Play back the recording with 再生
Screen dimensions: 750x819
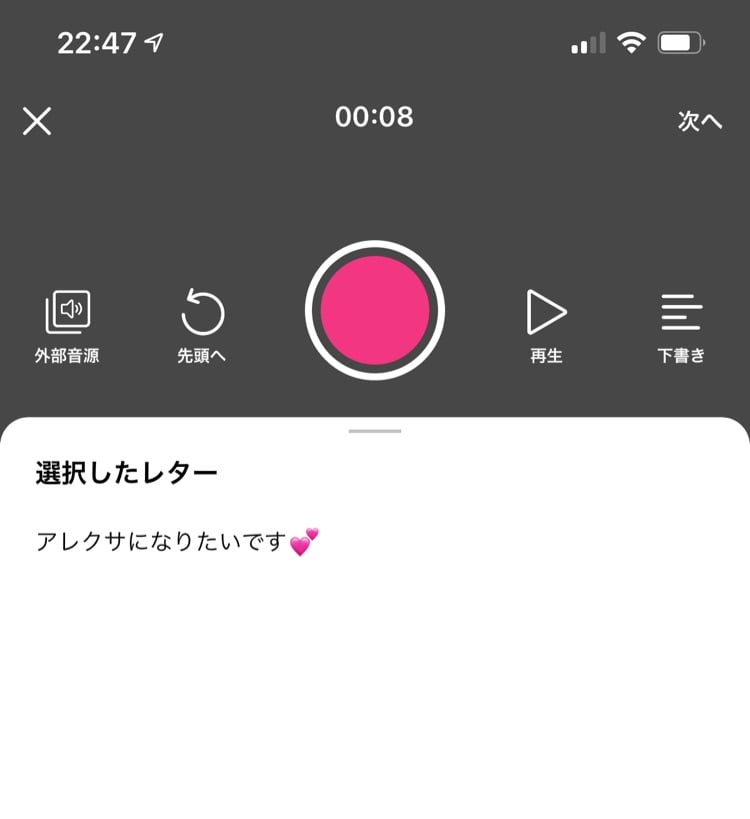(546, 326)
